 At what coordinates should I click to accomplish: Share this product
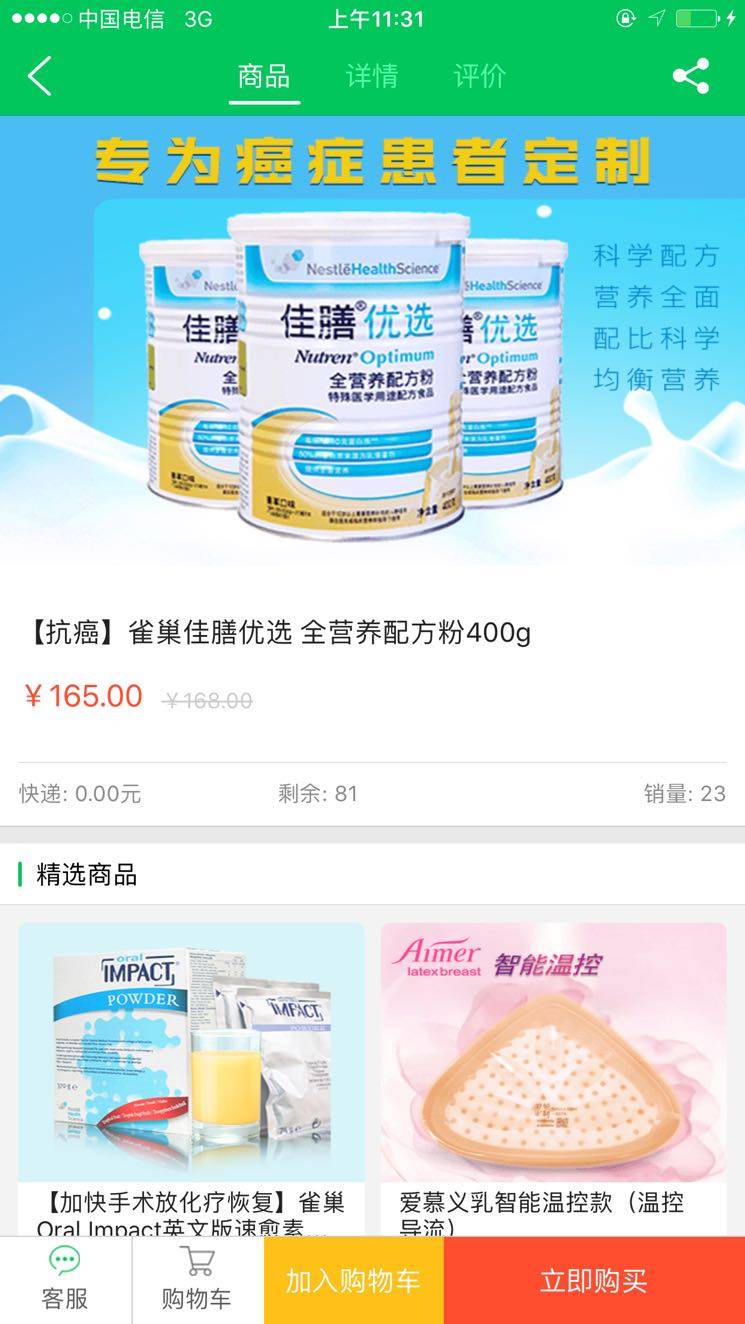(691, 76)
